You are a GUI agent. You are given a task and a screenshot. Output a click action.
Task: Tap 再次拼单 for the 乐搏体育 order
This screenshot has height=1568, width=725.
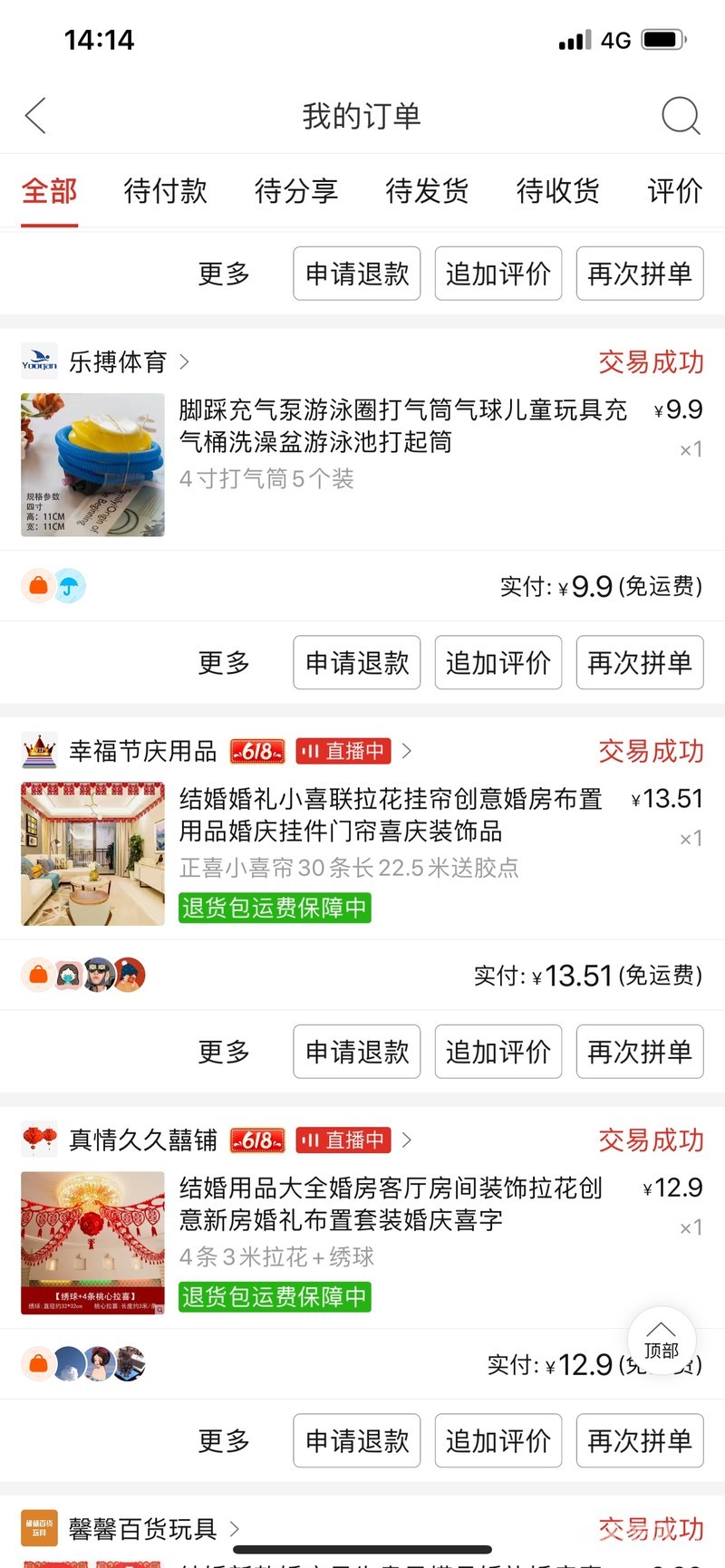tap(640, 663)
